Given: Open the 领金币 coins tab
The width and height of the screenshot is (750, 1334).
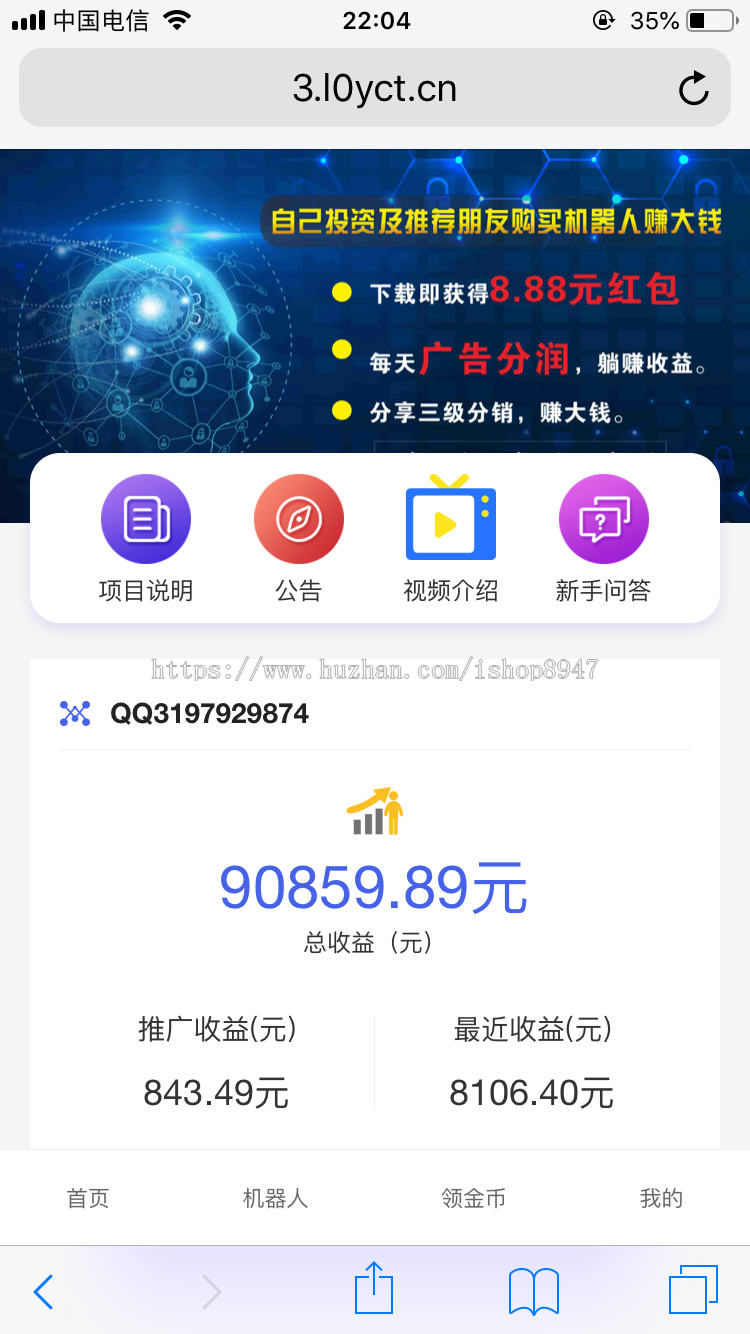Looking at the screenshot, I should pyautogui.click(x=471, y=1198).
